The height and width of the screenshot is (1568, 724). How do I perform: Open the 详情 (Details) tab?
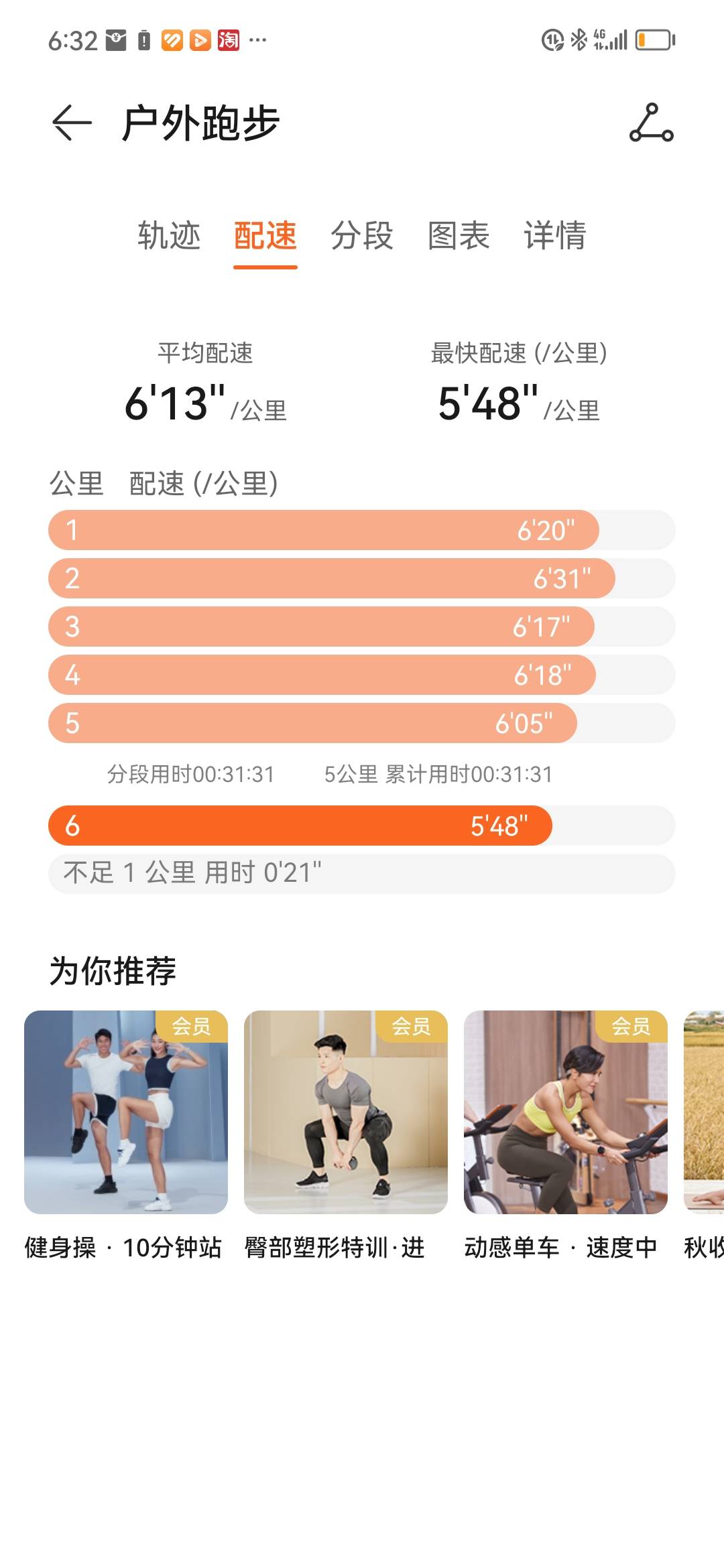[554, 236]
